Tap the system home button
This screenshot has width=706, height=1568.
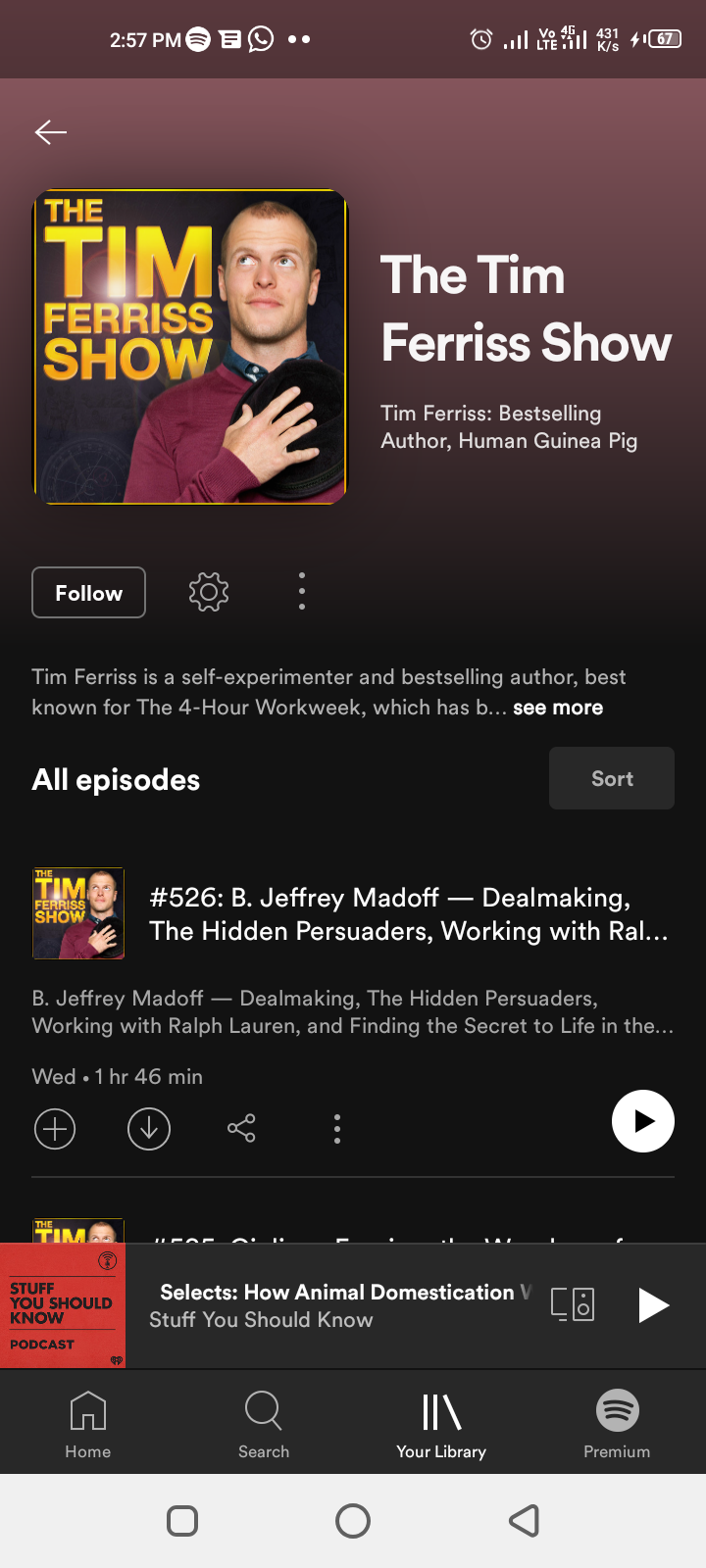coord(353,1521)
